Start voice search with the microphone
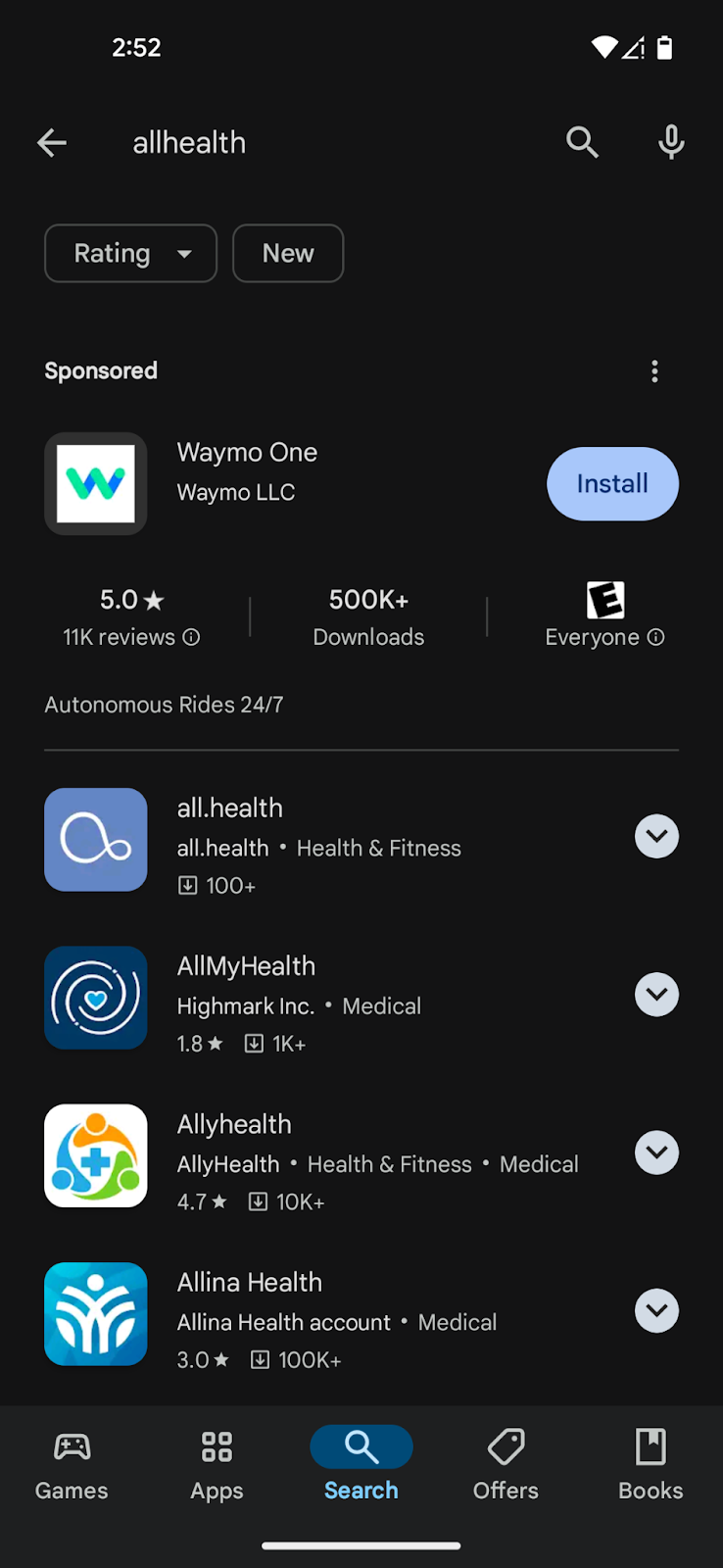 coord(671,143)
